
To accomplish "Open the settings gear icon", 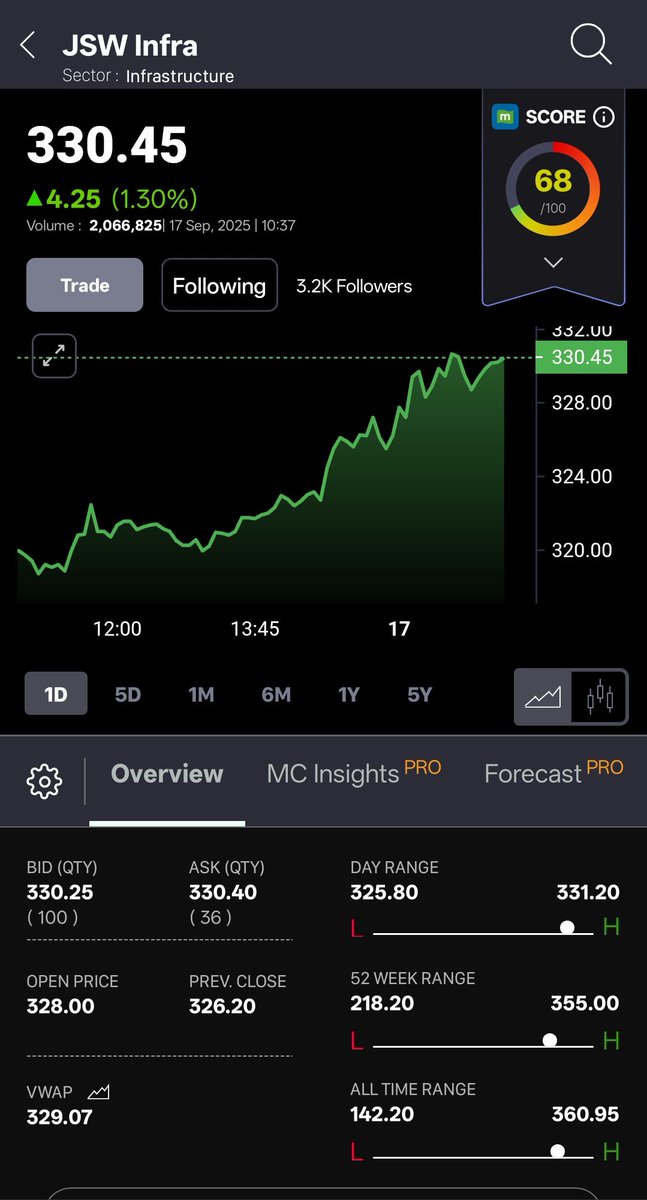I will tap(45, 780).
